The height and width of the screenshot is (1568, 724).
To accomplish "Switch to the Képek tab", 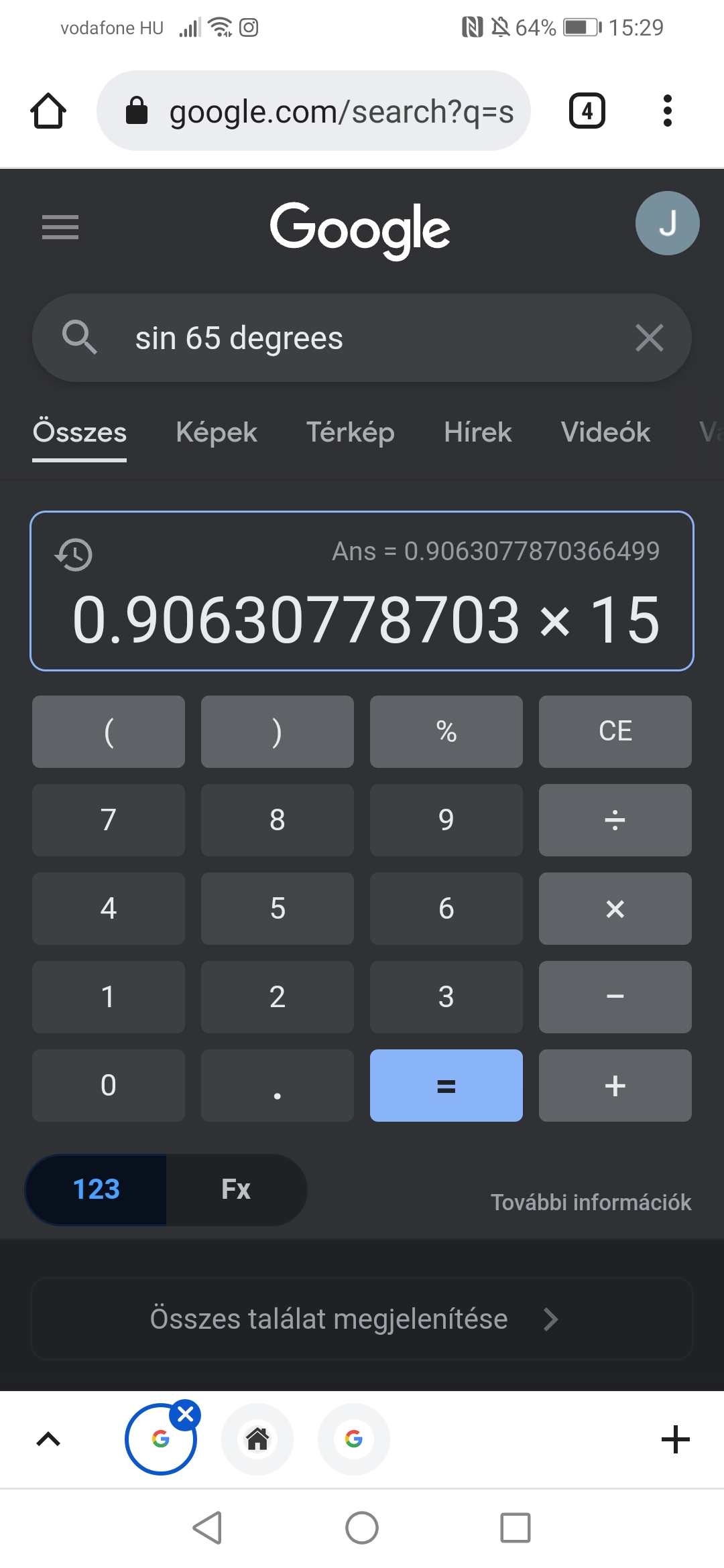I will click(x=216, y=432).
